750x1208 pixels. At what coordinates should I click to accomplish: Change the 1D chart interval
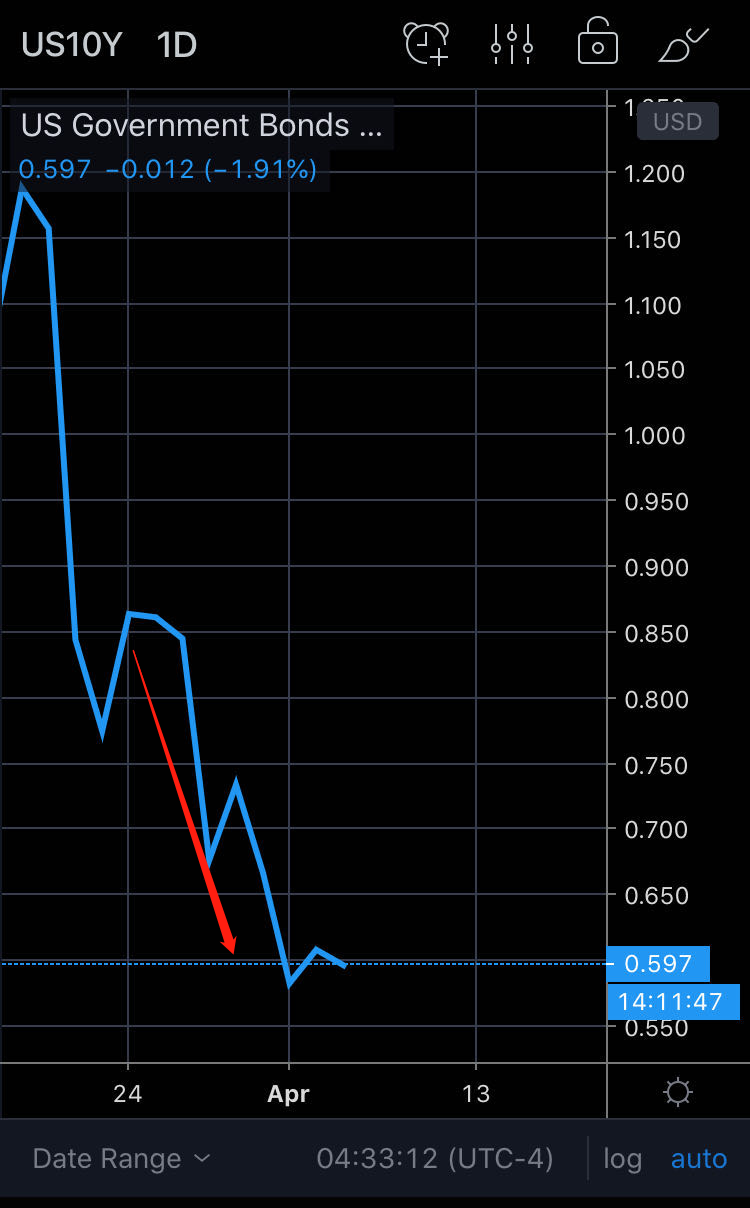coord(177,45)
